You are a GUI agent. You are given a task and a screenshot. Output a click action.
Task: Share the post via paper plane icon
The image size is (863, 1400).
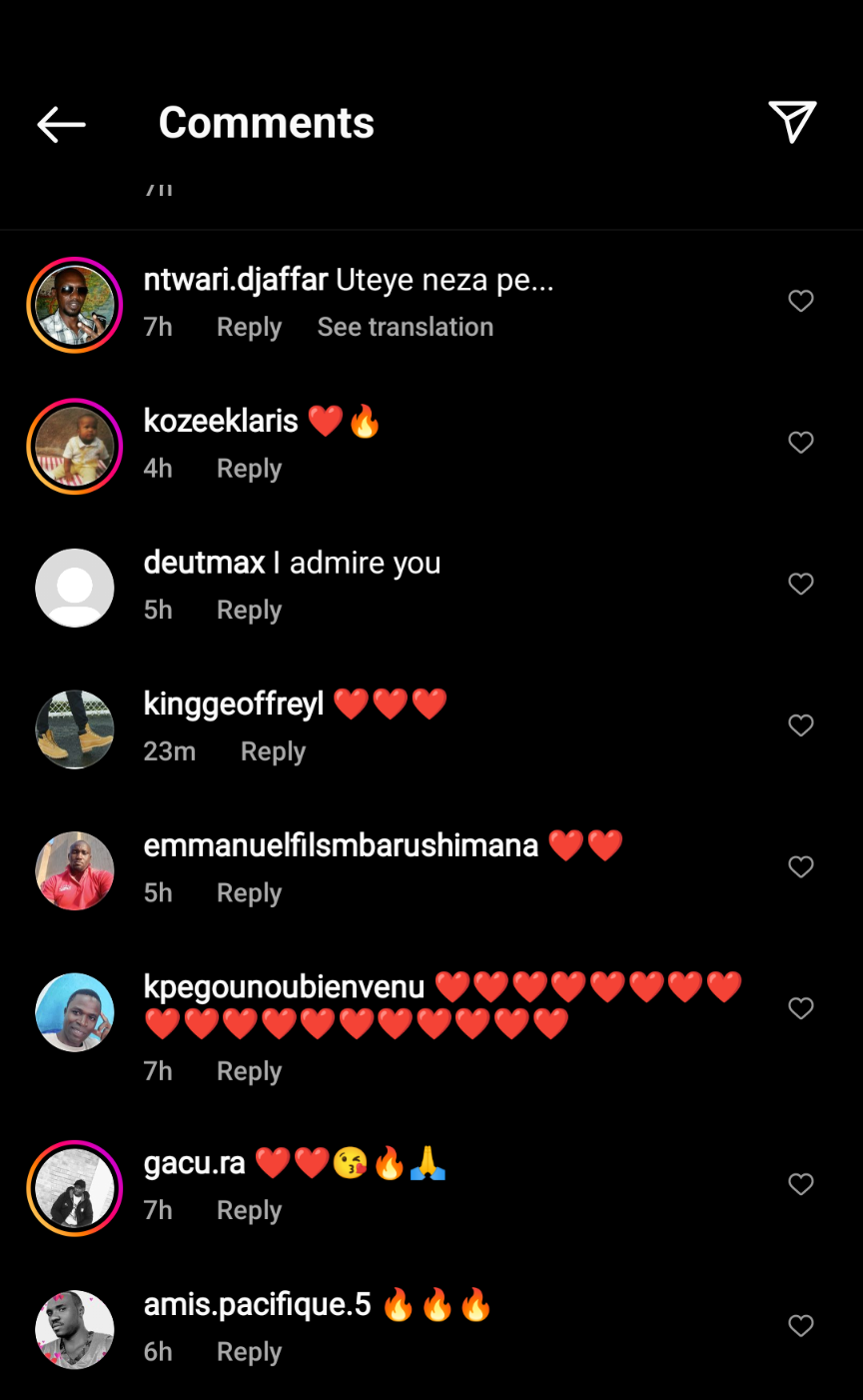[x=793, y=122]
